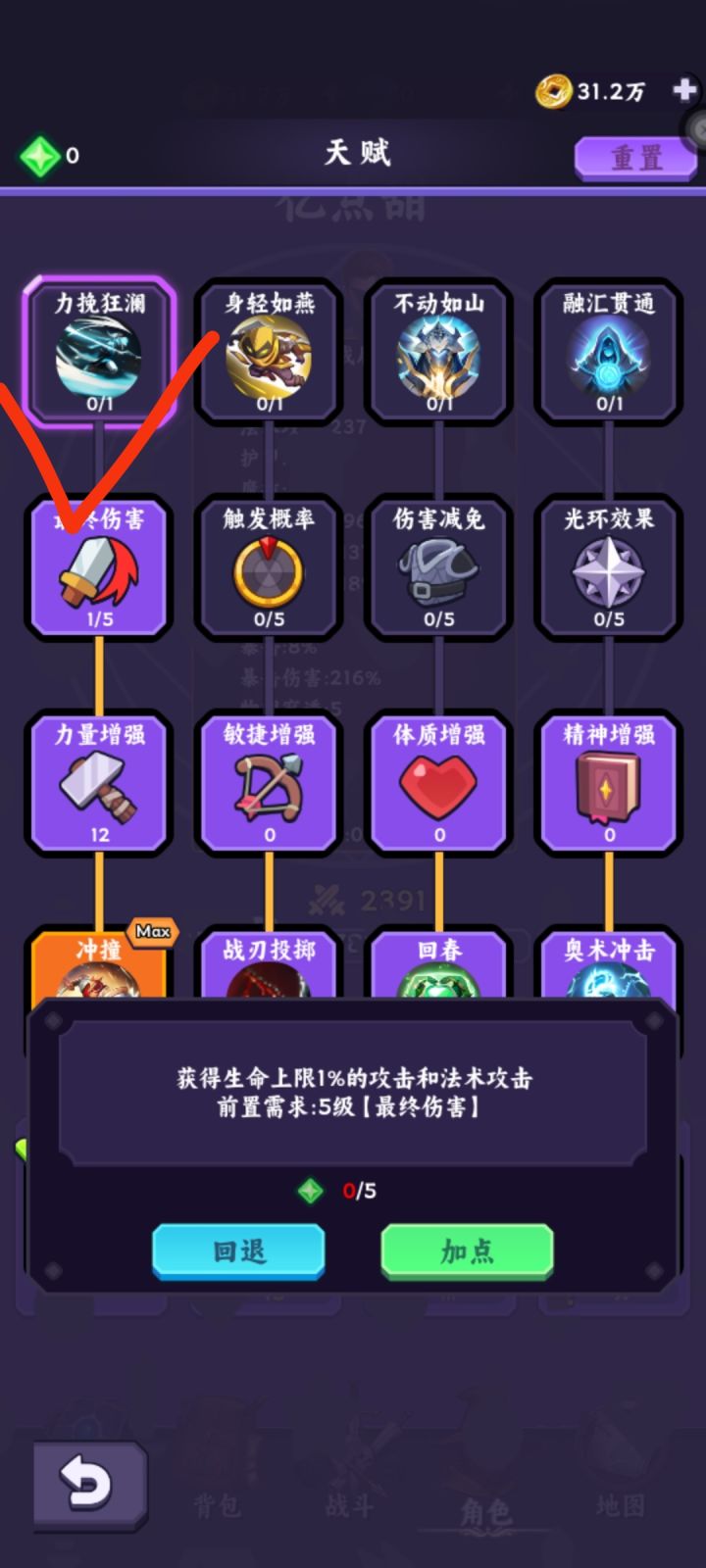Open the 精神增强 book talent
The height and width of the screenshot is (1568, 706).
point(608,784)
